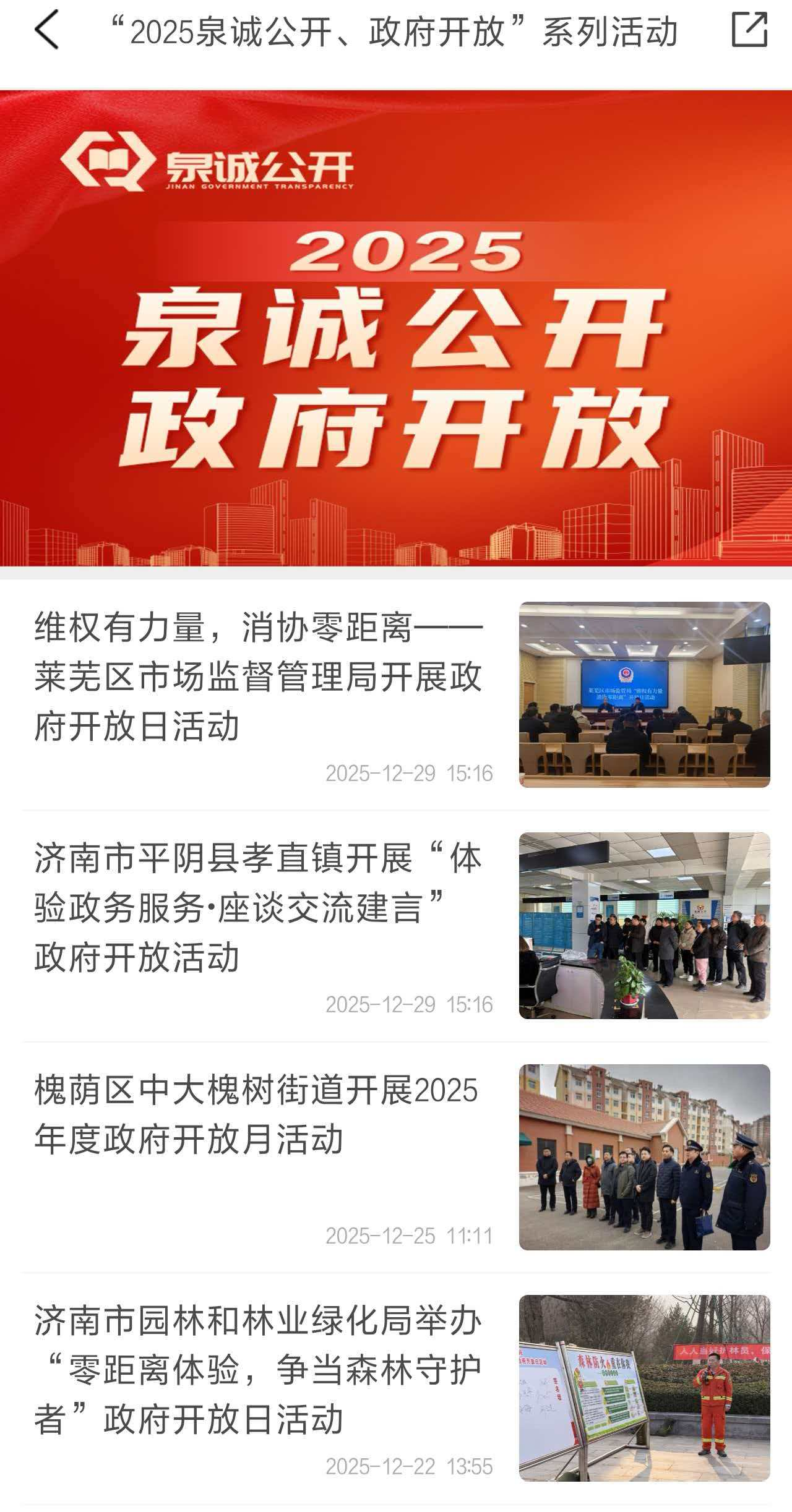Share this page via top-right icon
Image resolution: width=792 pixels, height=1512 pixels.
(749, 30)
